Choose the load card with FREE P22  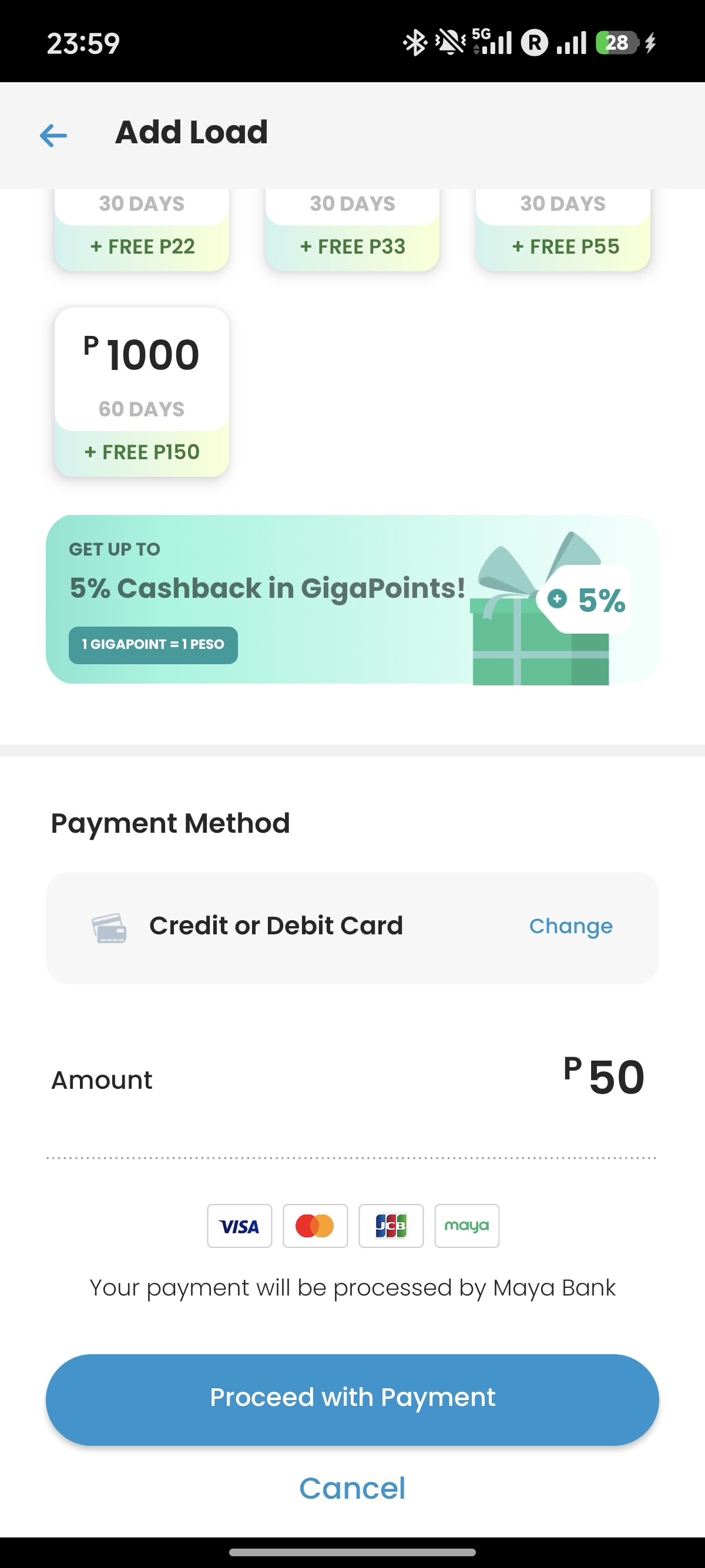(142, 231)
